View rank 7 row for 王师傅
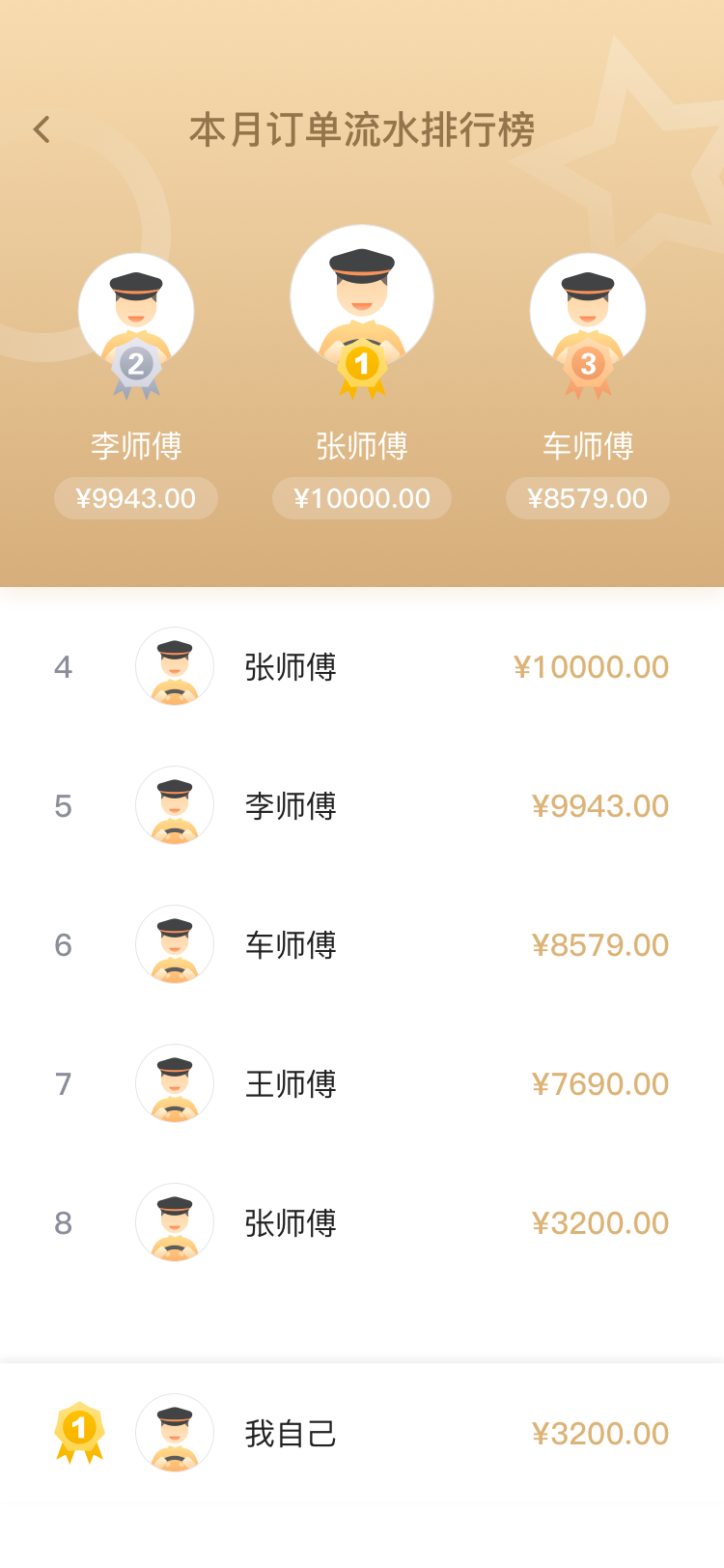The width and height of the screenshot is (724, 1568). coord(362,1084)
